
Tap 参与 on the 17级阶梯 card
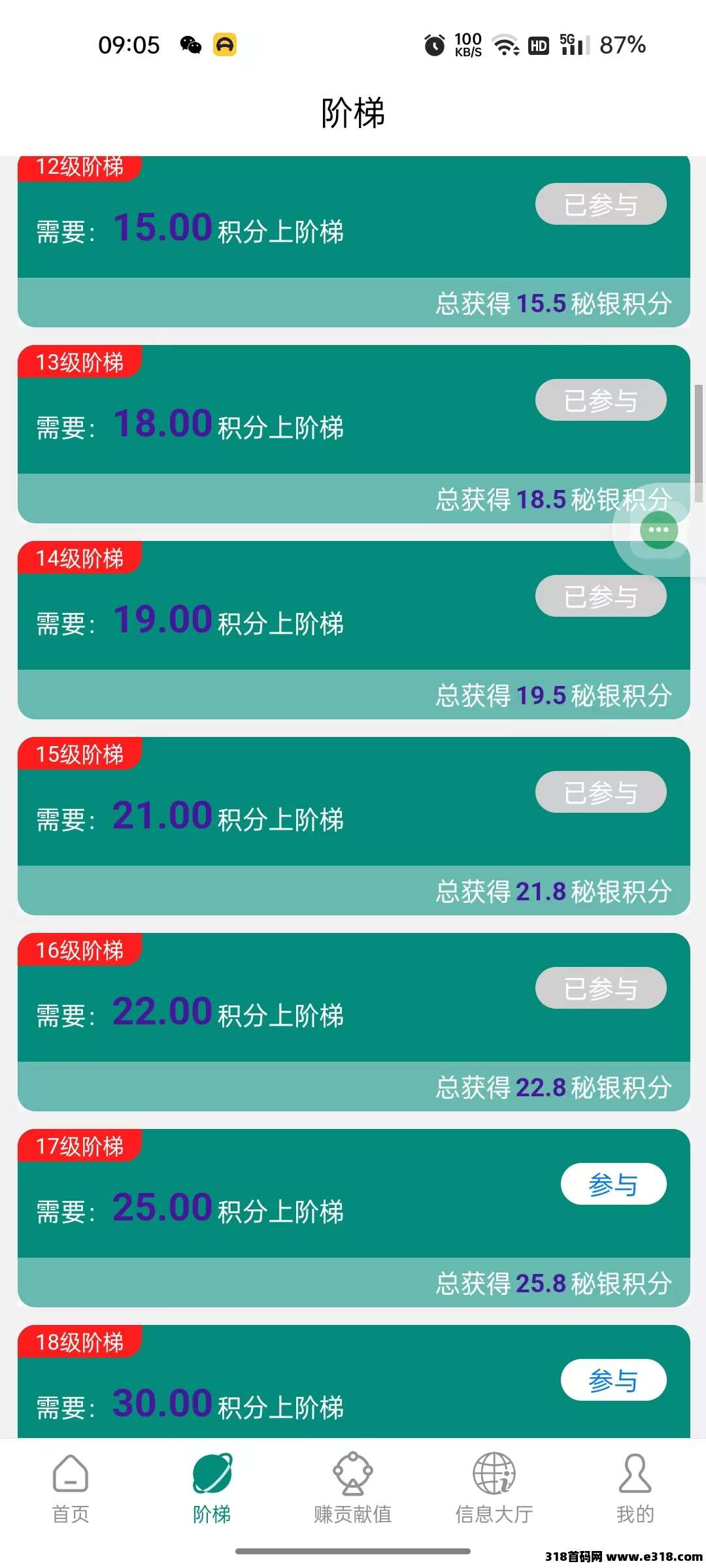[613, 1184]
